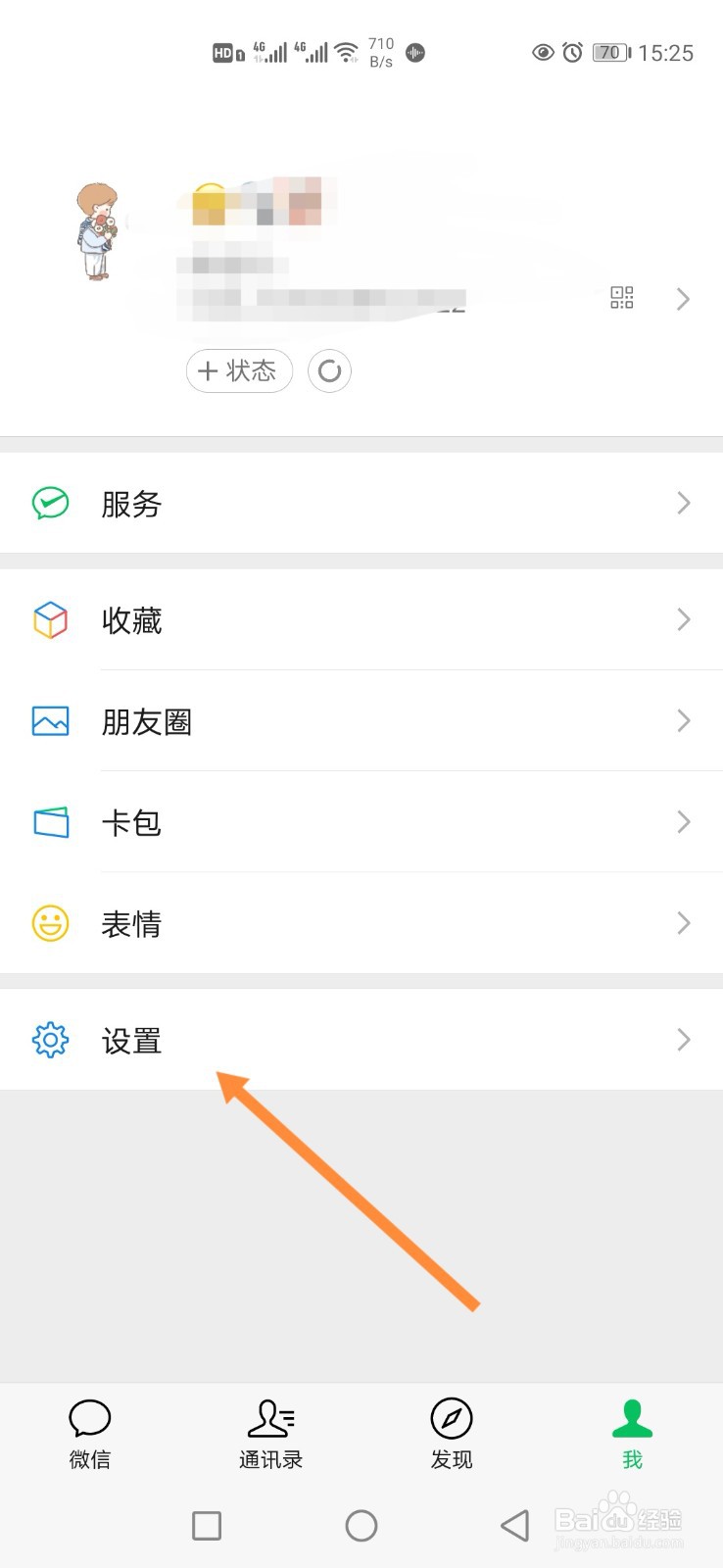Expand the 设置 (Settings) row chevron
Image resolution: width=723 pixels, height=1568 pixels.
click(x=683, y=1041)
